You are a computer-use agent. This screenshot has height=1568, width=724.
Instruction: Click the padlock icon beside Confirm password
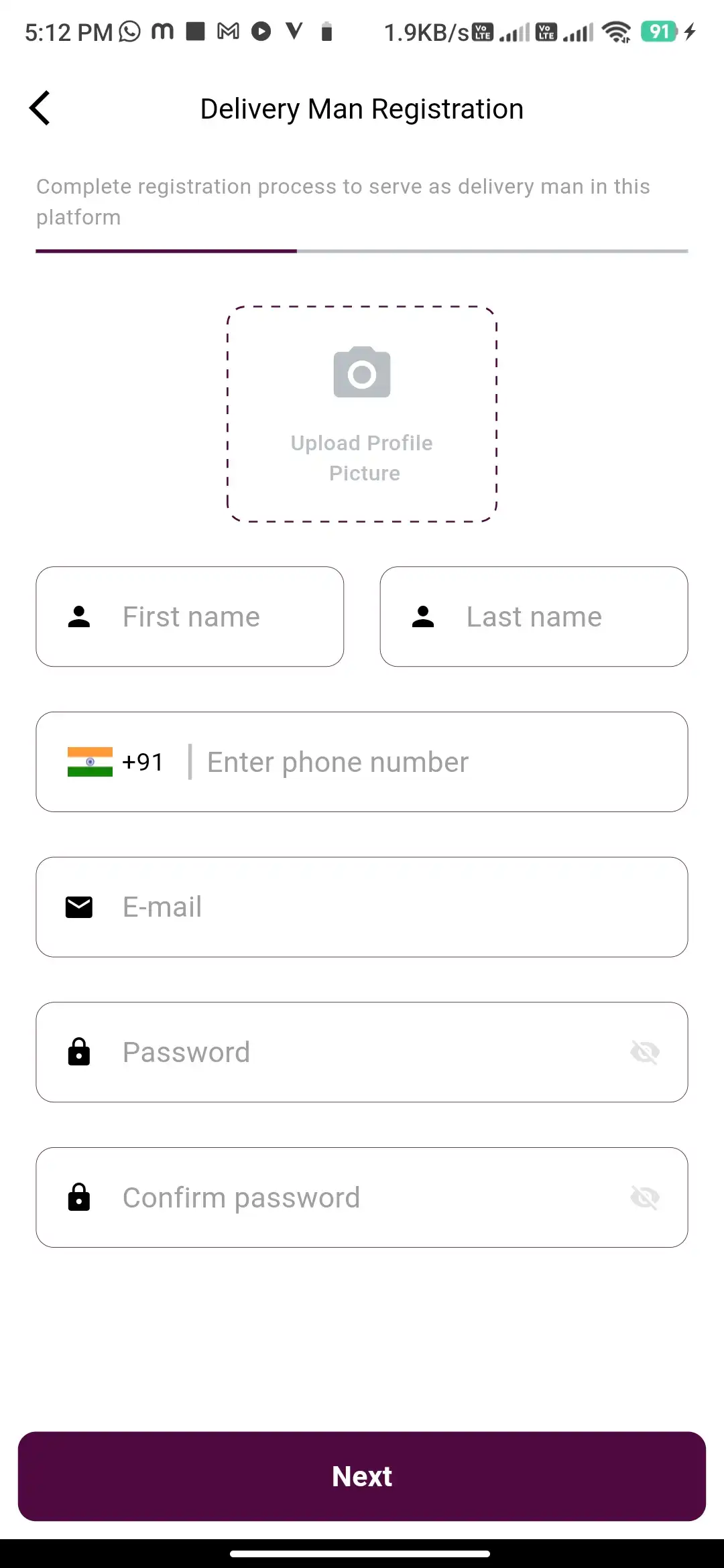(78, 1197)
